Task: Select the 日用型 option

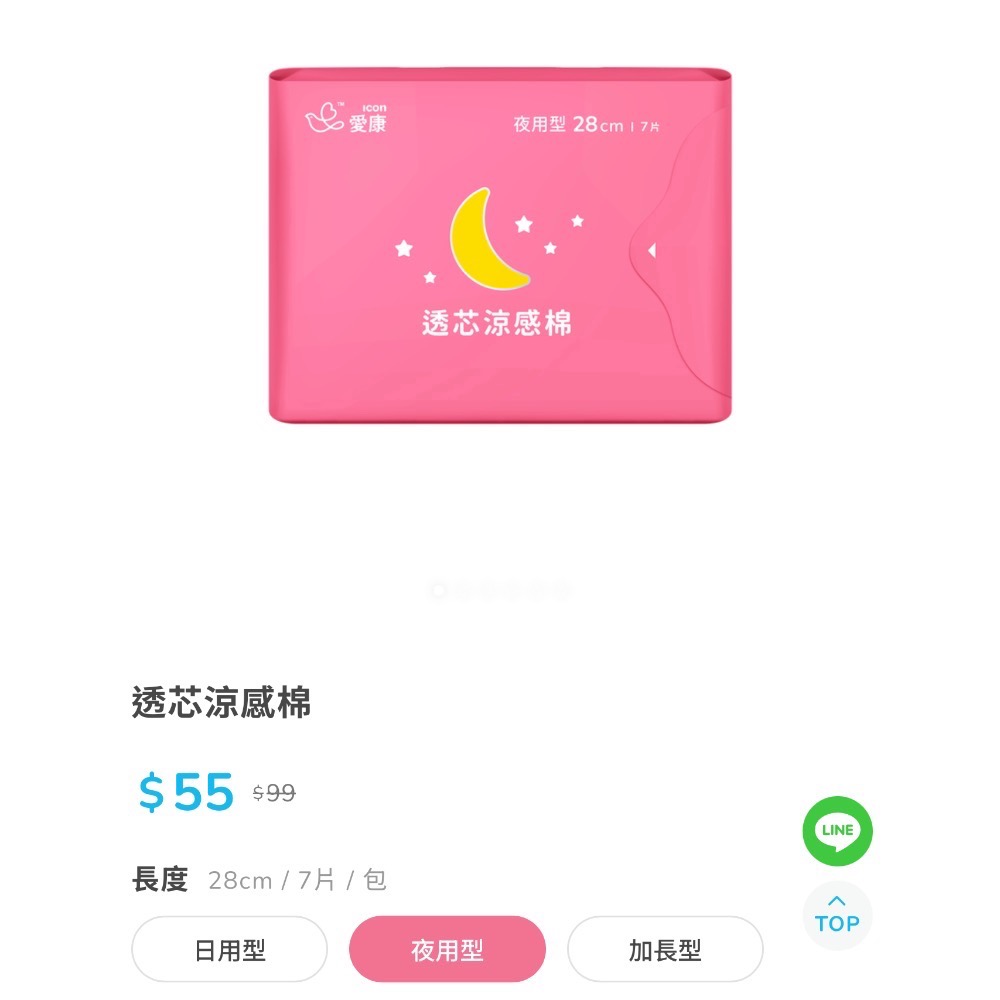Action: click(x=229, y=949)
